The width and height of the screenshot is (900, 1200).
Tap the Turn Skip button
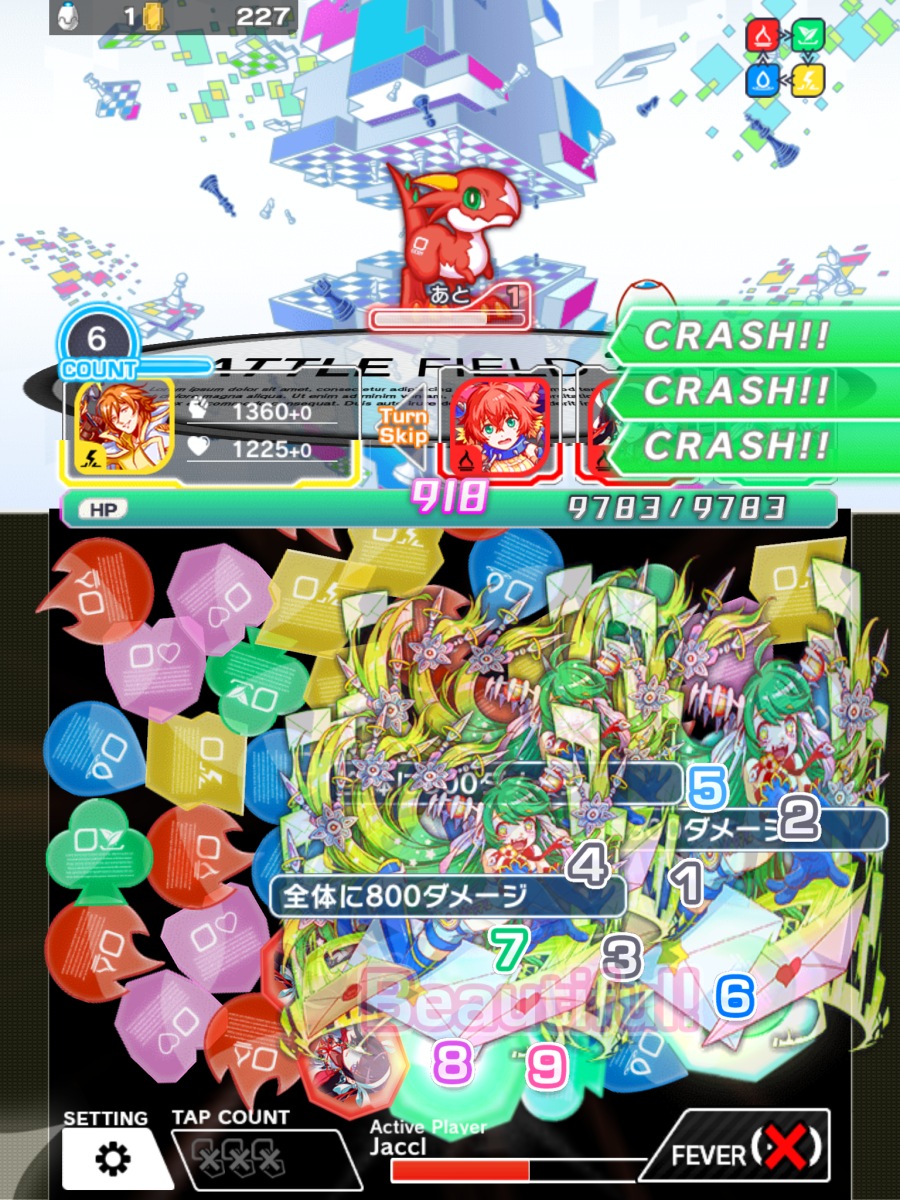404,426
